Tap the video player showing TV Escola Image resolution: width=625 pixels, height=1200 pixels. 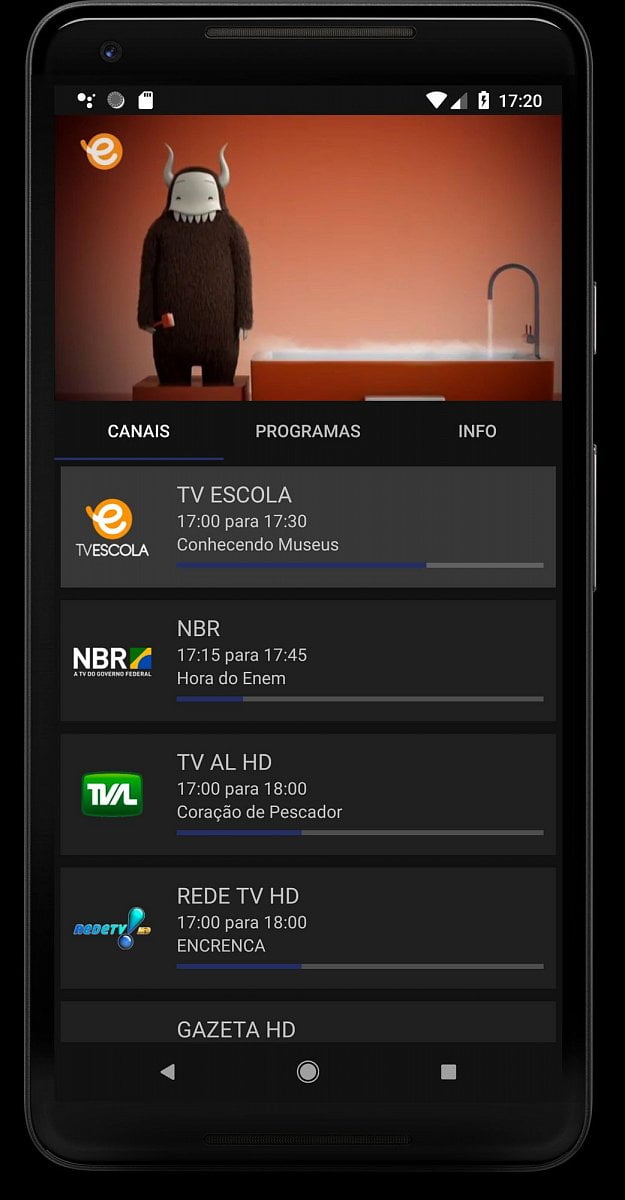(308, 258)
